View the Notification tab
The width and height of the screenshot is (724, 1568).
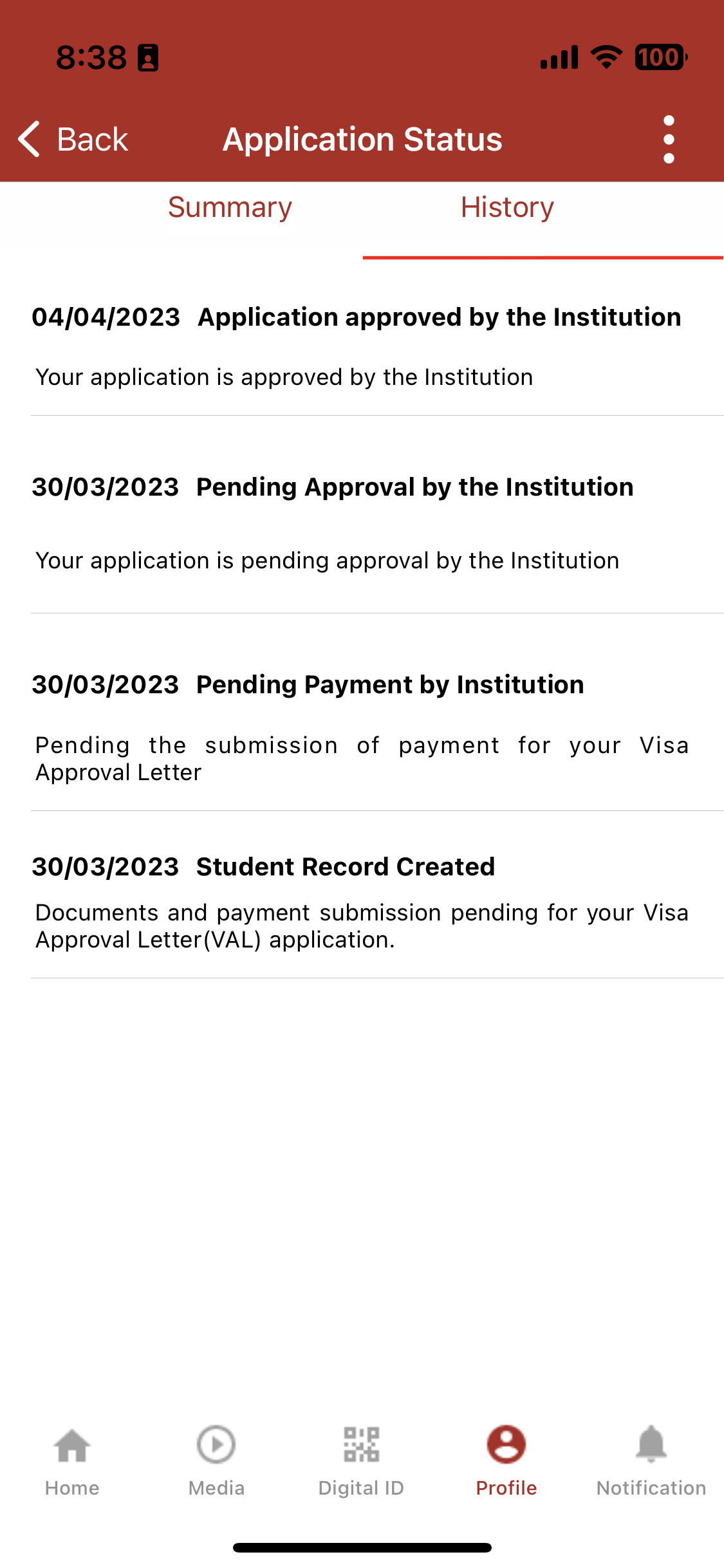pos(651,1460)
